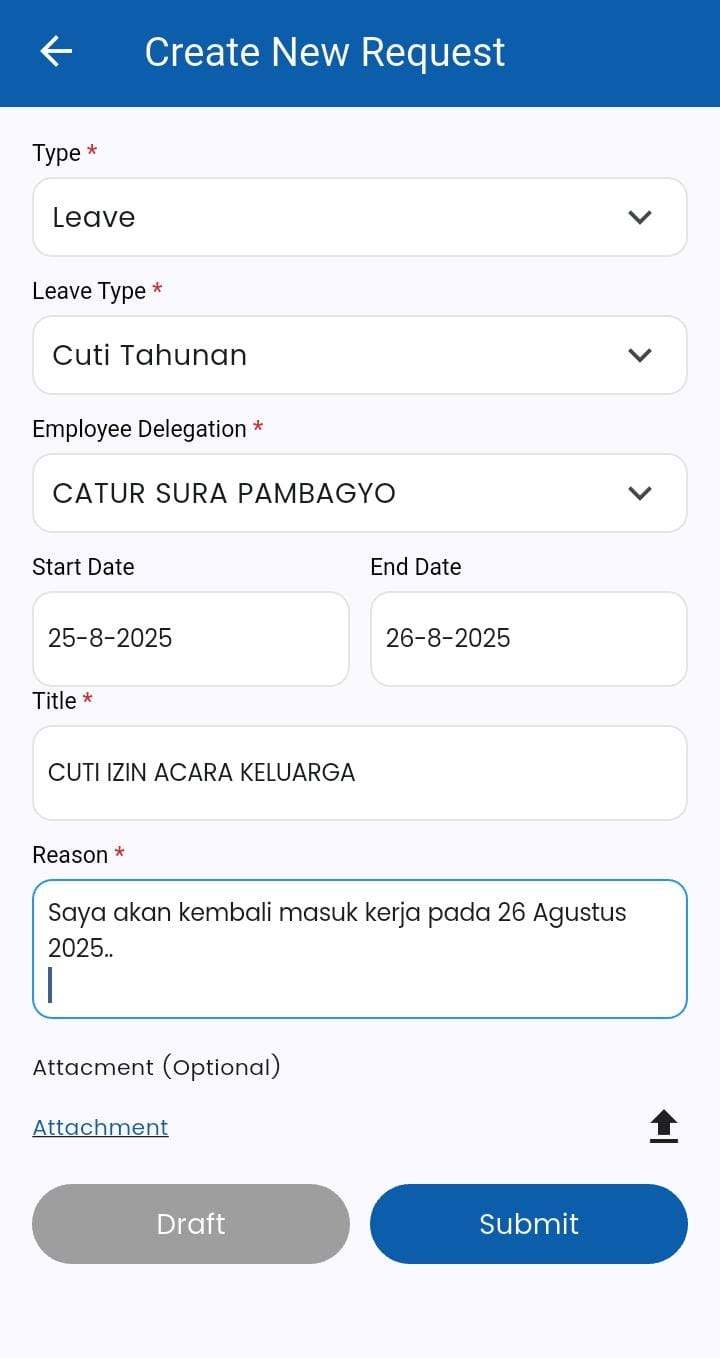720x1358 pixels.
Task: Click the Employee Delegation dropdown chevron
Action: pos(640,492)
